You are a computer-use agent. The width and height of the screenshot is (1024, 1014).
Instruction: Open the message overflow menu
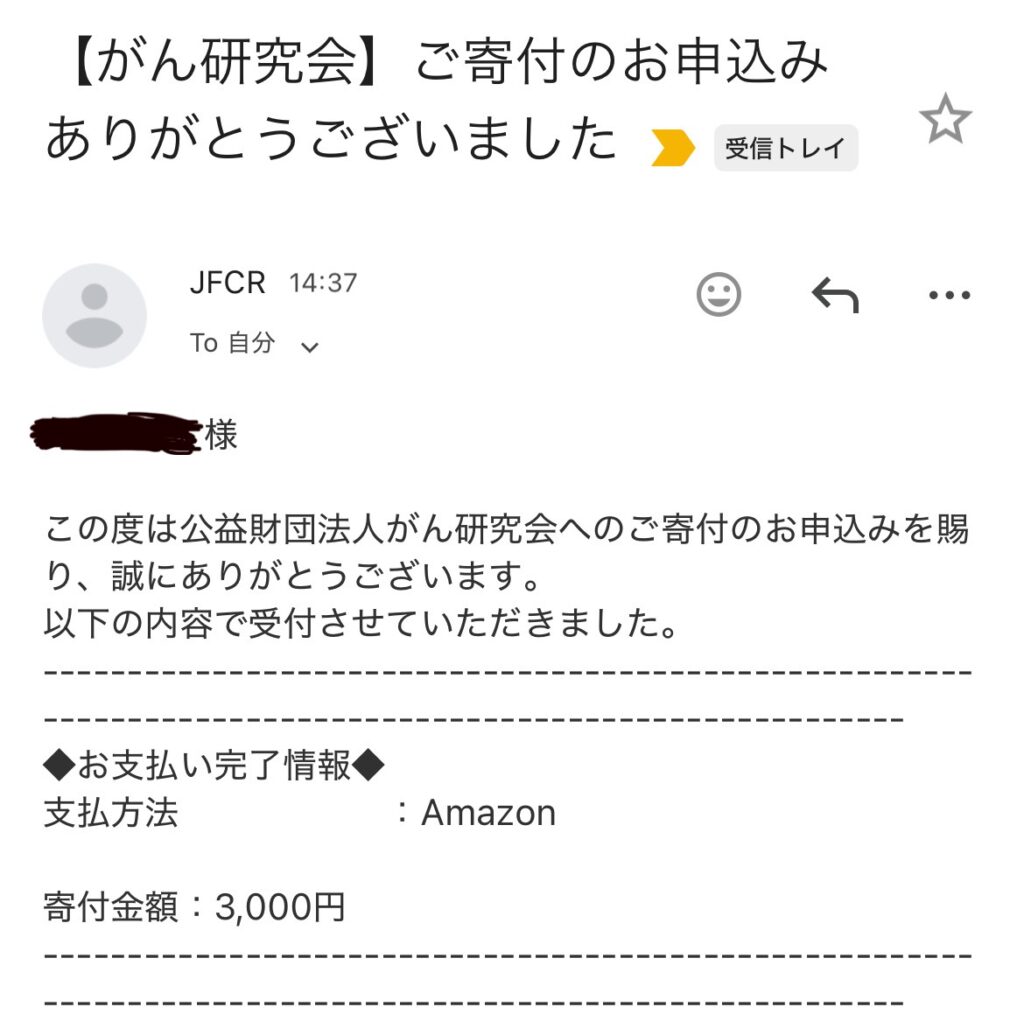coord(949,296)
